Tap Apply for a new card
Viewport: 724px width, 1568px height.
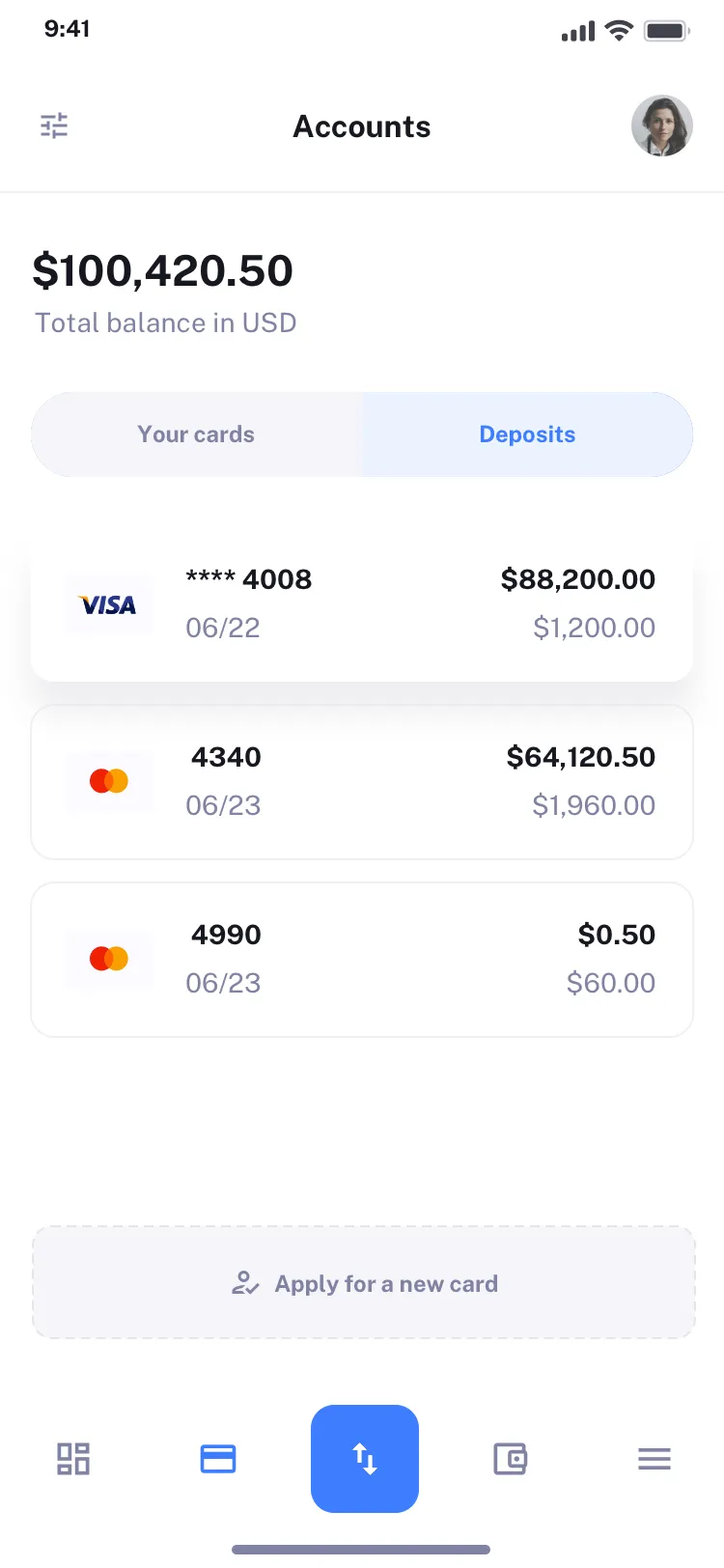362,1283
